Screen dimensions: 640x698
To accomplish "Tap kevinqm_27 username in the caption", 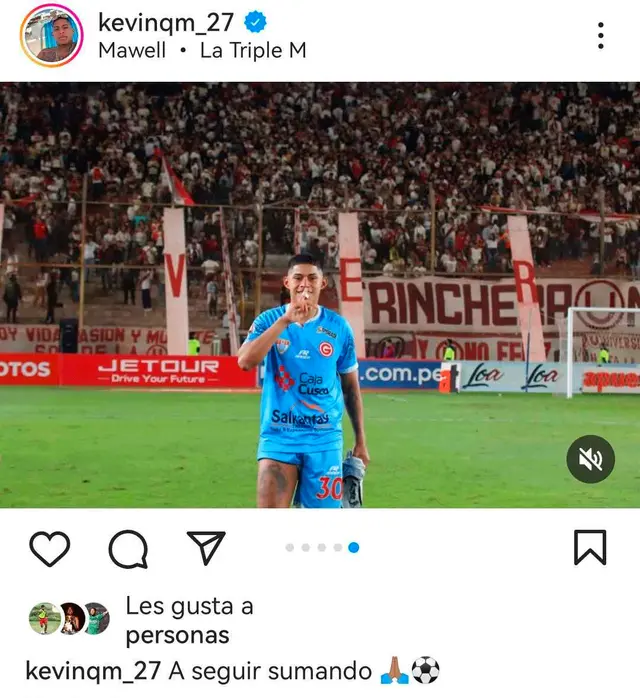I will click(92, 671).
